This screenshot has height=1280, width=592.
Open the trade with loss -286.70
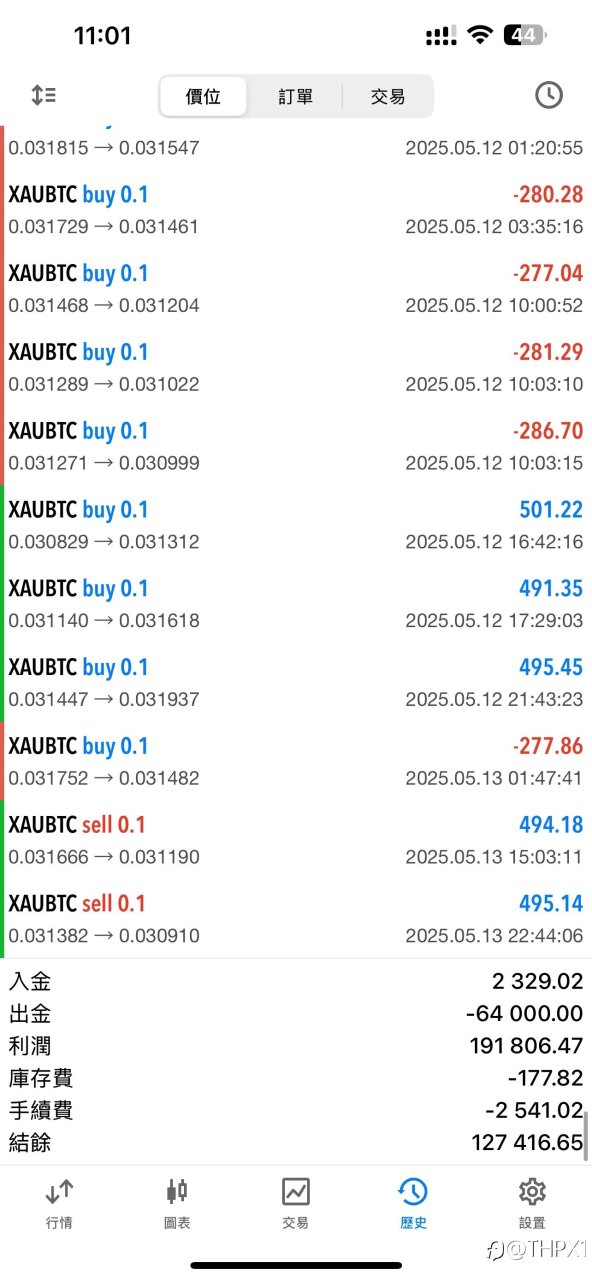pyautogui.click(x=296, y=446)
